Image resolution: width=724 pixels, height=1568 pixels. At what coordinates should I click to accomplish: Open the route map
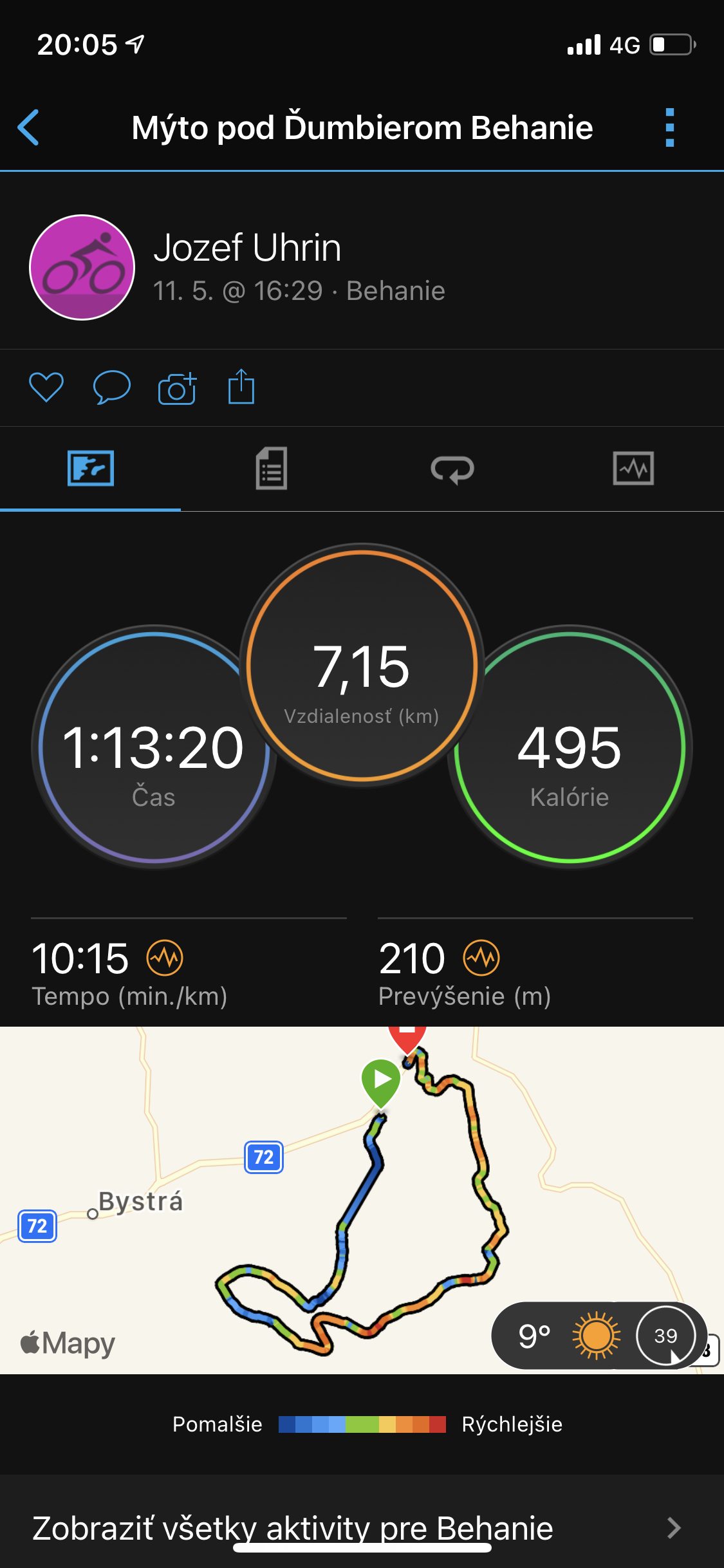362,1200
